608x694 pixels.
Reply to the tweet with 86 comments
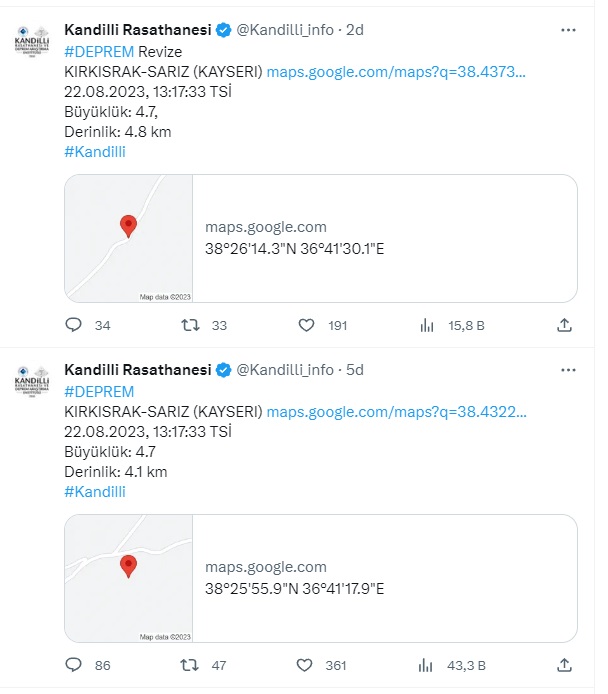(x=73, y=665)
